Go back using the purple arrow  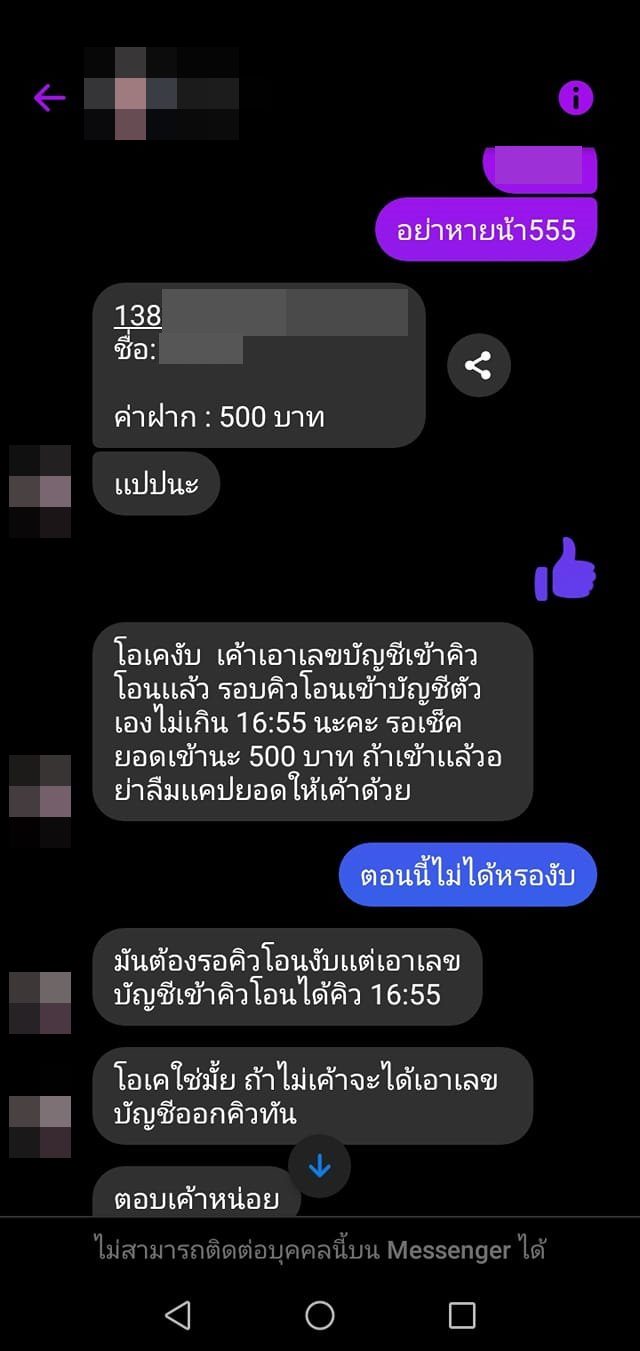pyautogui.click(x=49, y=97)
